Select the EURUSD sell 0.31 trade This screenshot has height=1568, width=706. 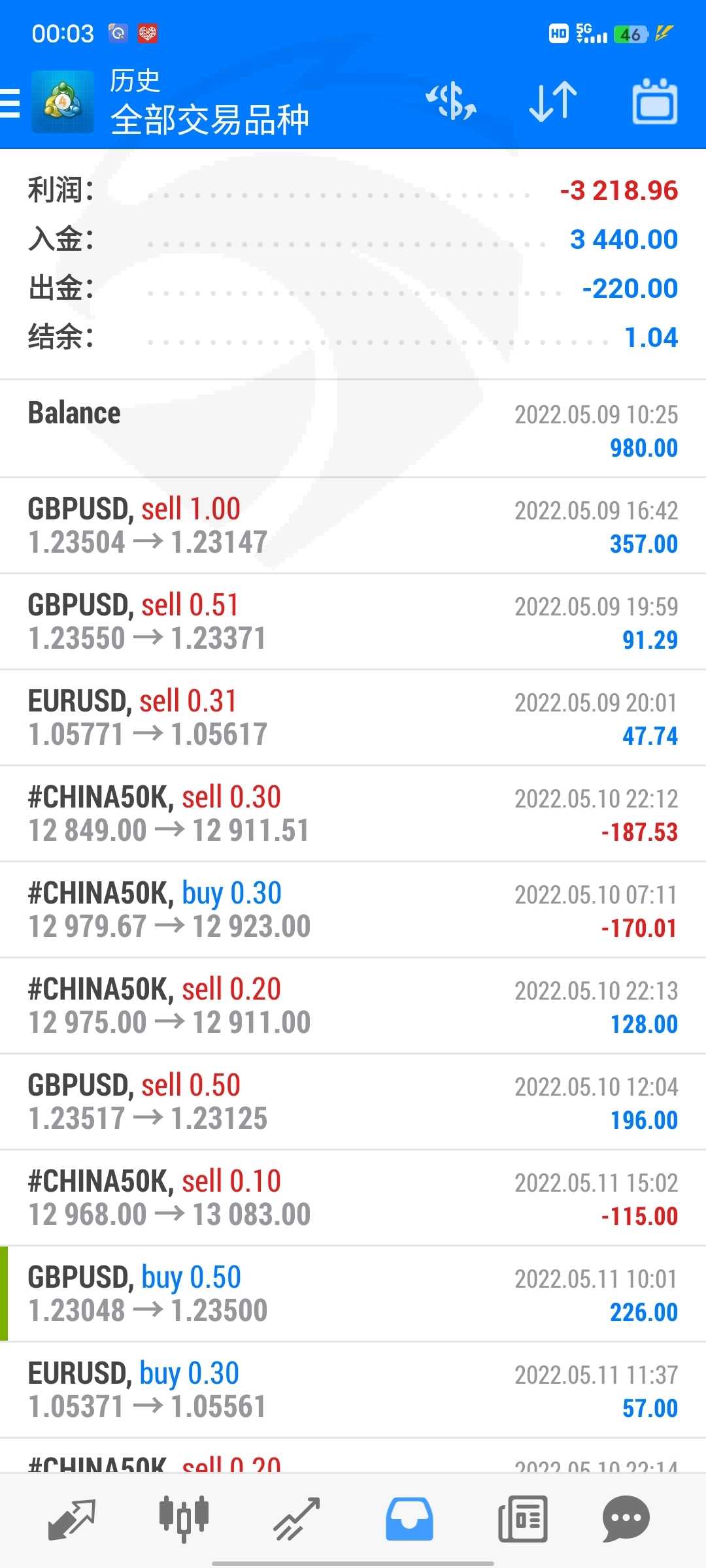(x=353, y=718)
